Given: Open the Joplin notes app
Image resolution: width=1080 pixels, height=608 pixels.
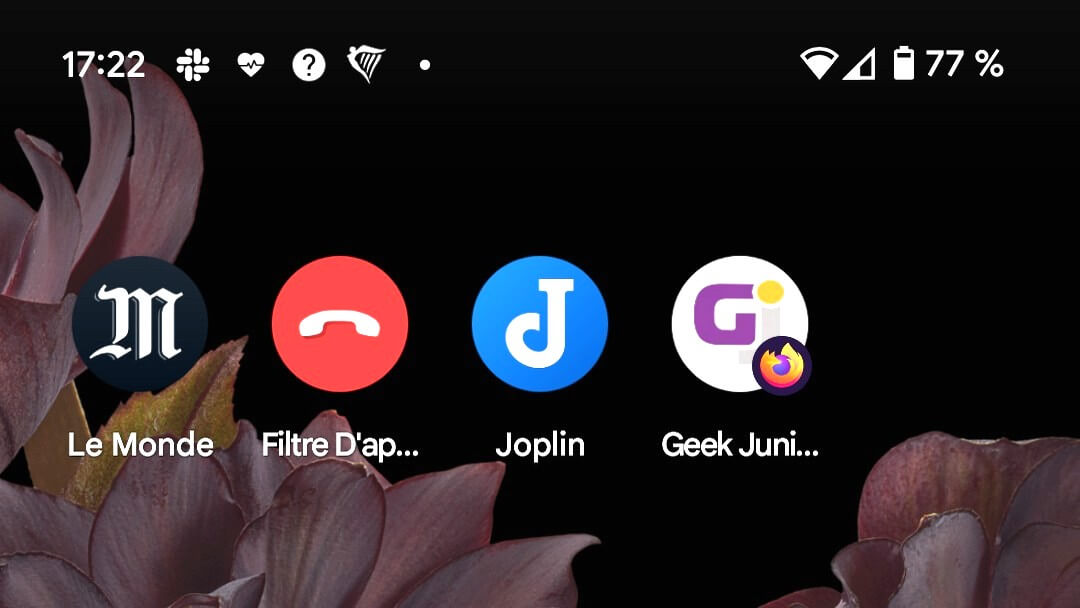Looking at the screenshot, I should click(x=540, y=323).
